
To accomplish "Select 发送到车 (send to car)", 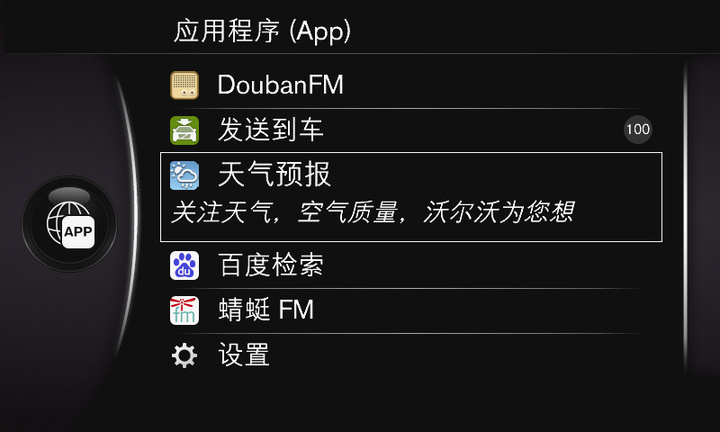I will tap(270, 130).
